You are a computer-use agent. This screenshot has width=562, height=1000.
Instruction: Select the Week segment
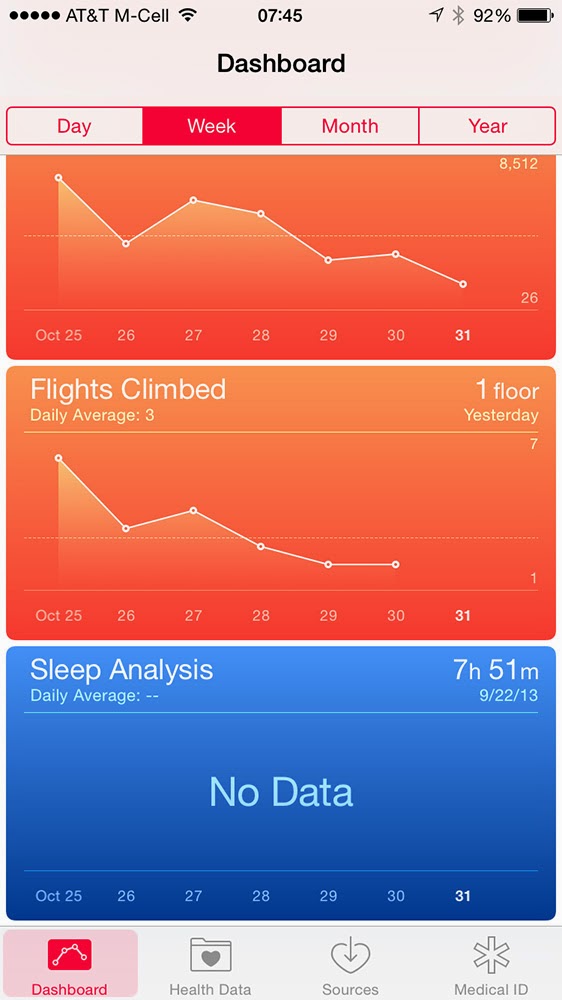coord(212,126)
